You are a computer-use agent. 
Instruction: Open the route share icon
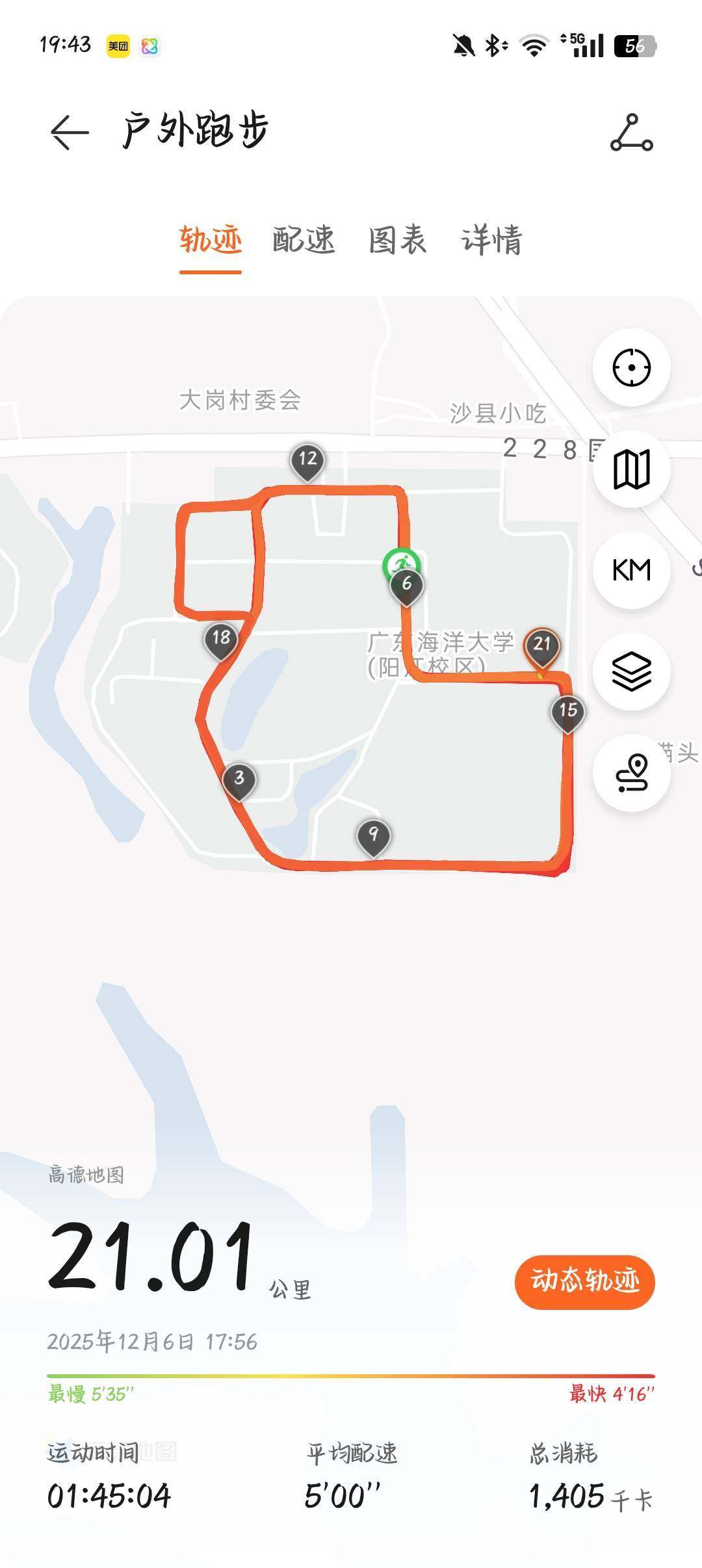(x=631, y=133)
